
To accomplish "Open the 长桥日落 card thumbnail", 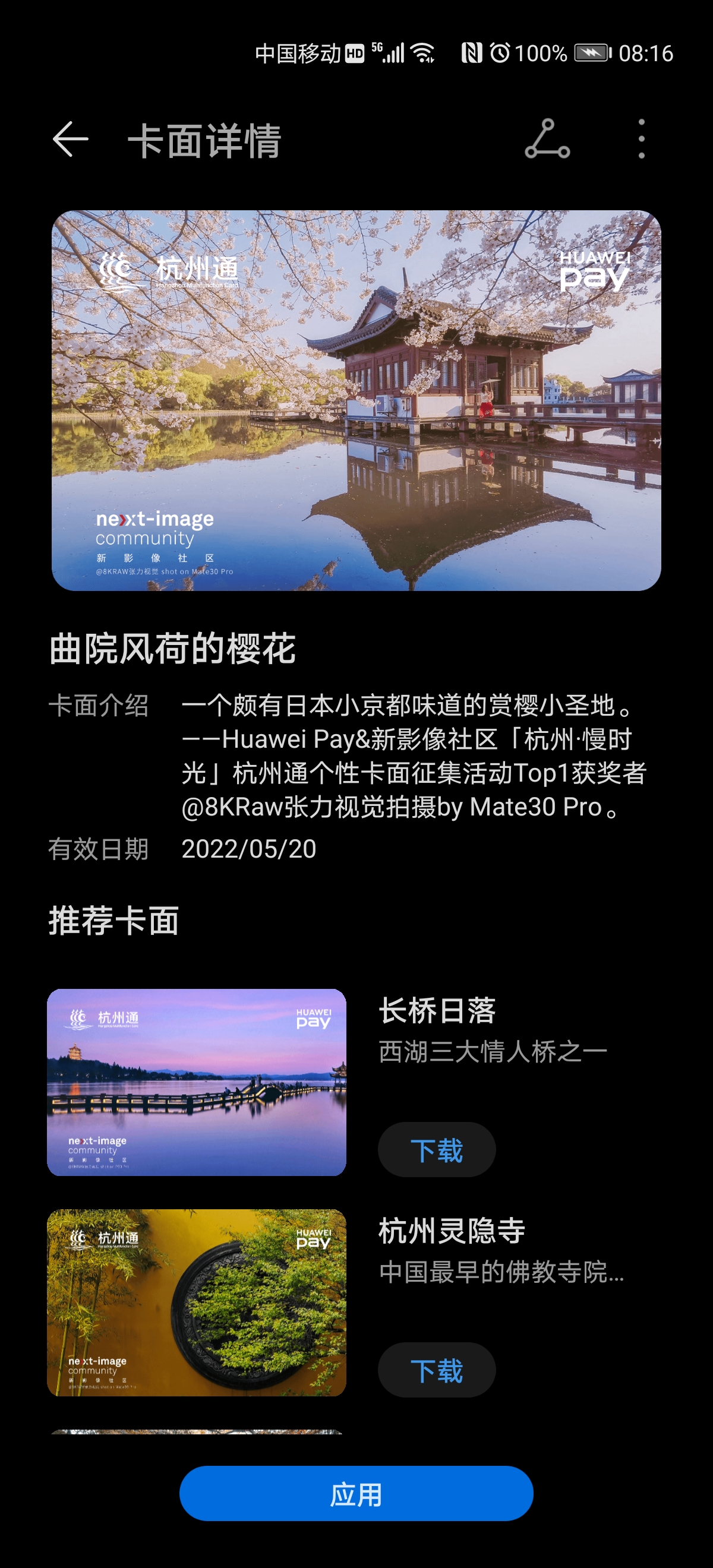I will [x=197, y=1082].
